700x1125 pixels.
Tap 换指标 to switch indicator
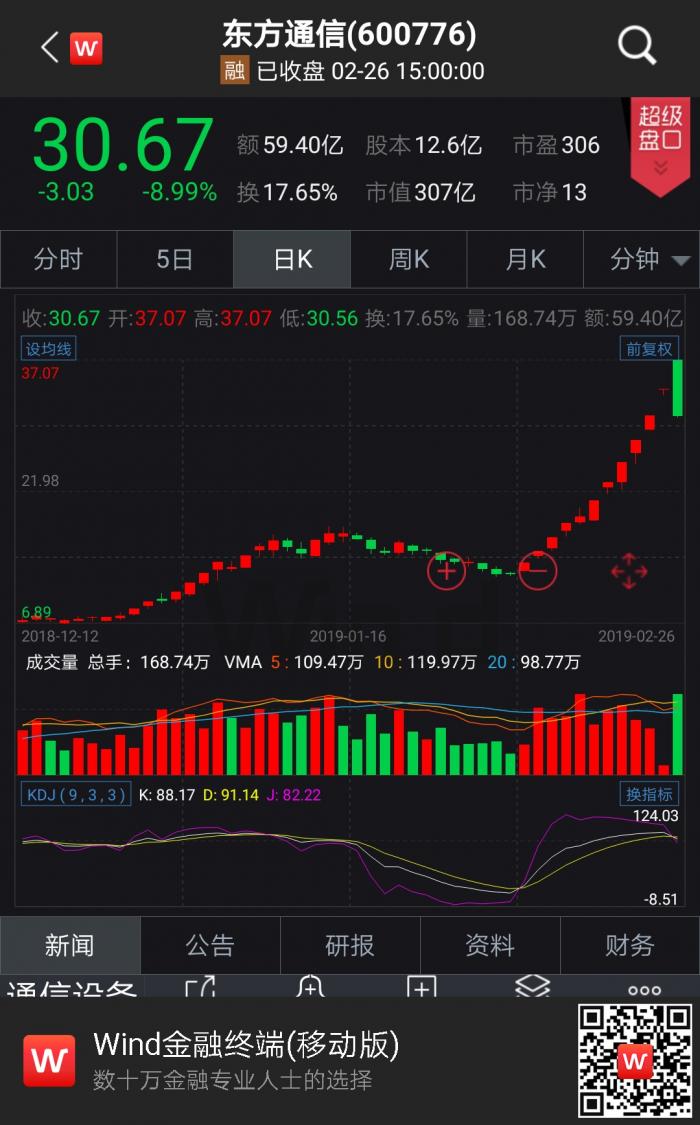pyautogui.click(x=649, y=795)
